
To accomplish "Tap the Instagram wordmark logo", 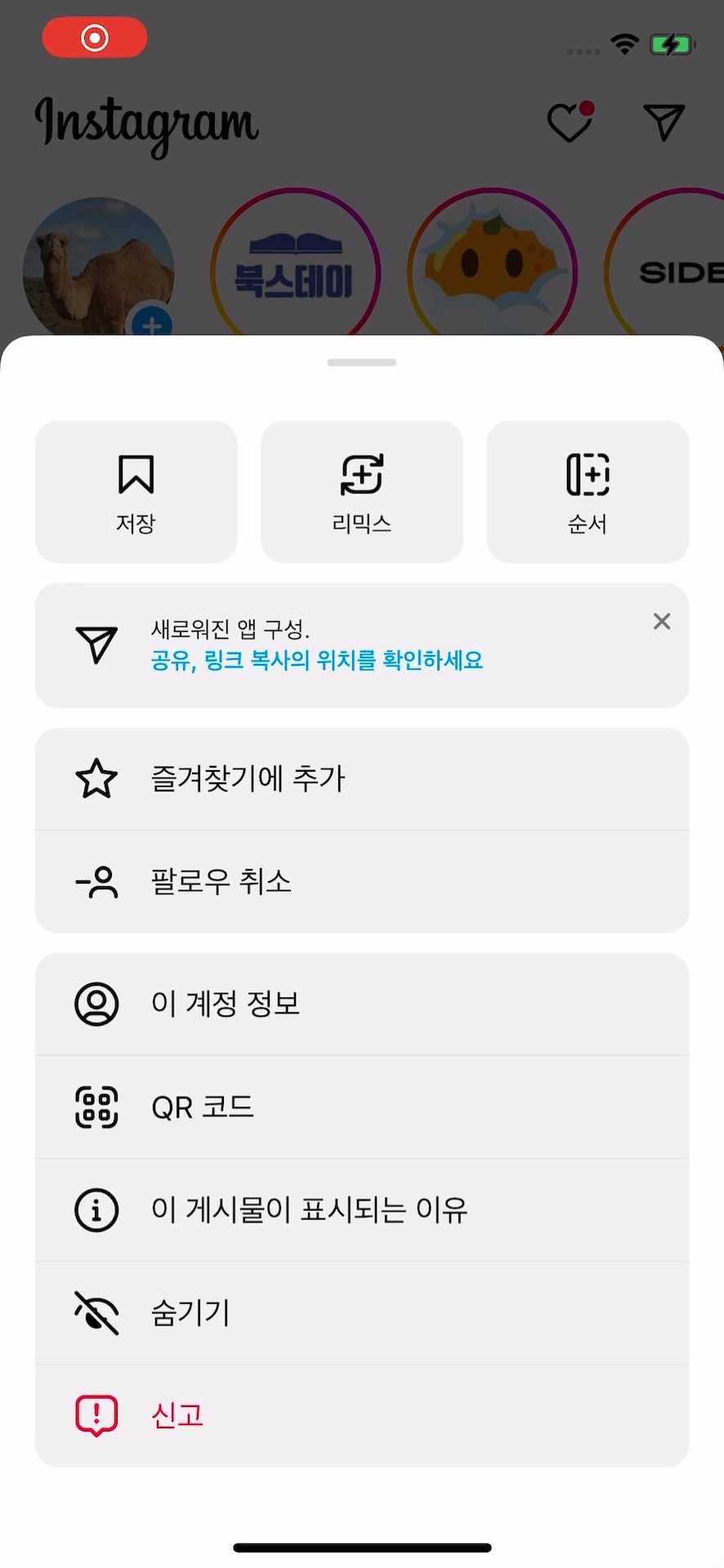I will [x=145, y=124].
